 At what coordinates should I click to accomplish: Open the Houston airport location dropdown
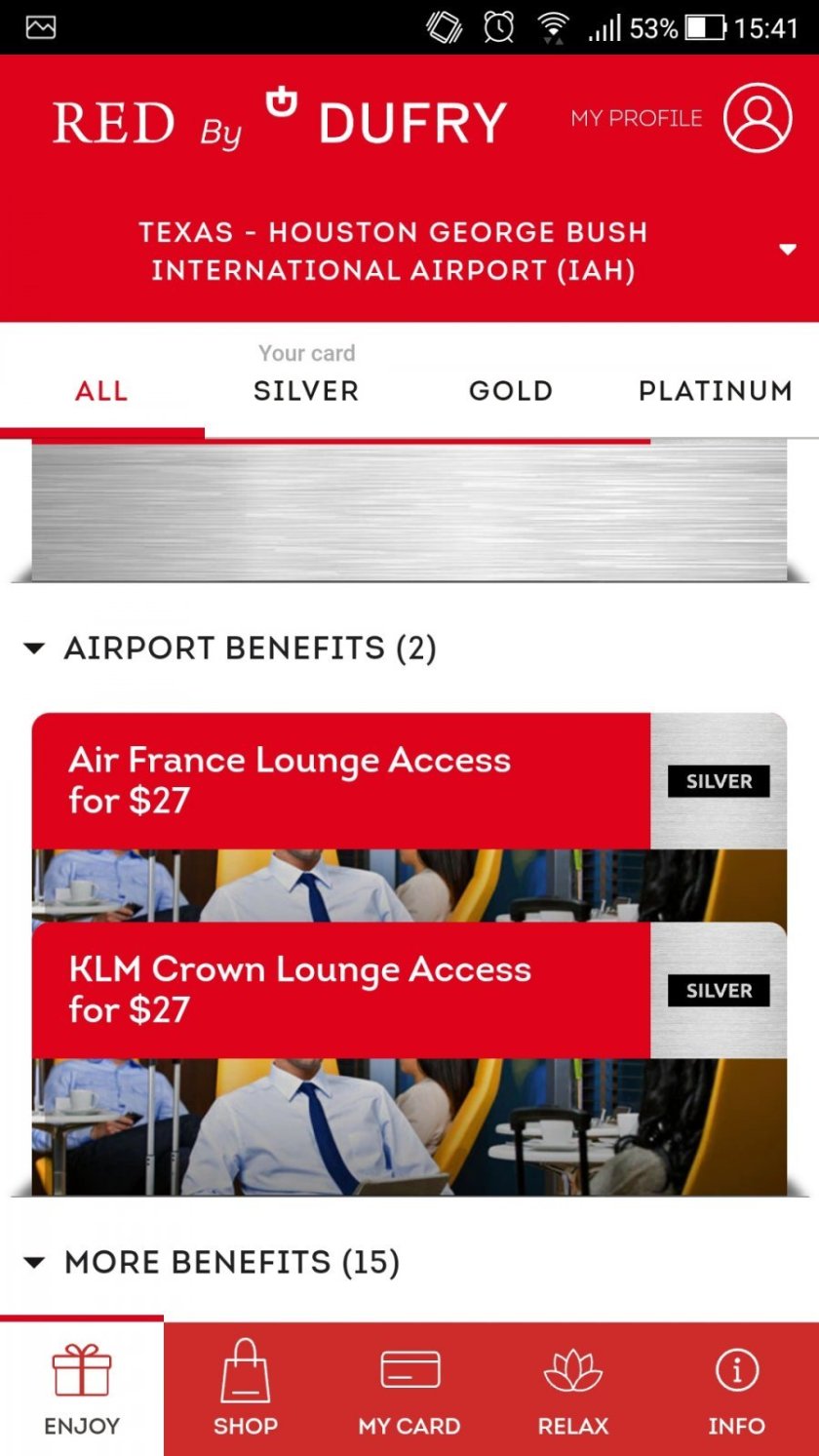(787, 250)
